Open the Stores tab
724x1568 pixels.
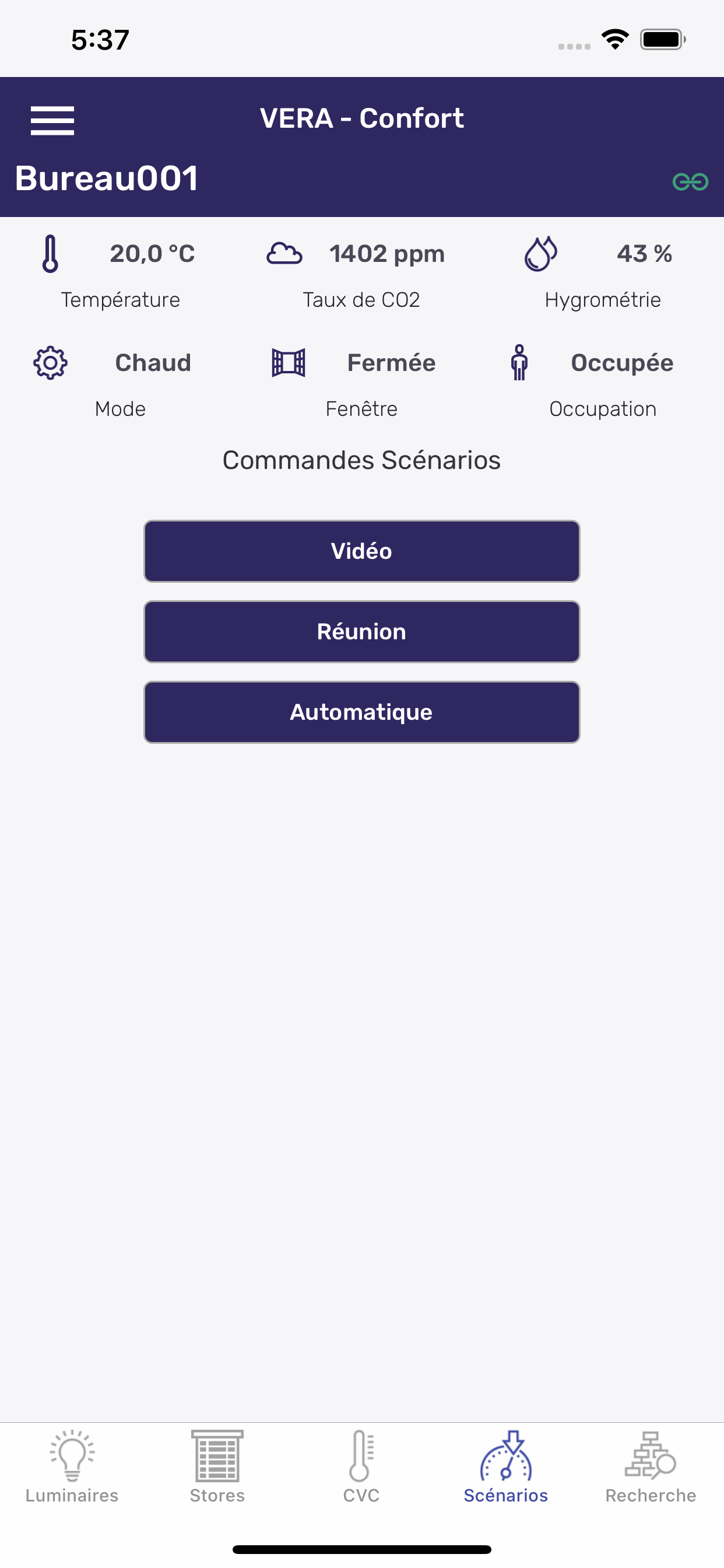coord(217,1467)
